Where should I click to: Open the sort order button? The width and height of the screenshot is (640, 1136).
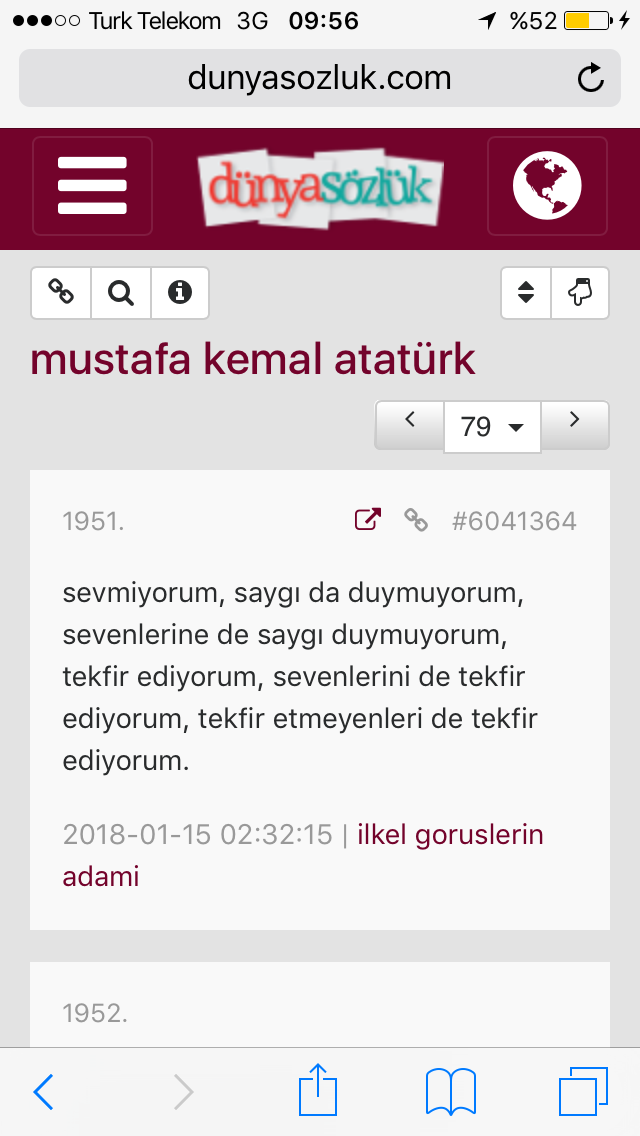(x=526, y=293)
